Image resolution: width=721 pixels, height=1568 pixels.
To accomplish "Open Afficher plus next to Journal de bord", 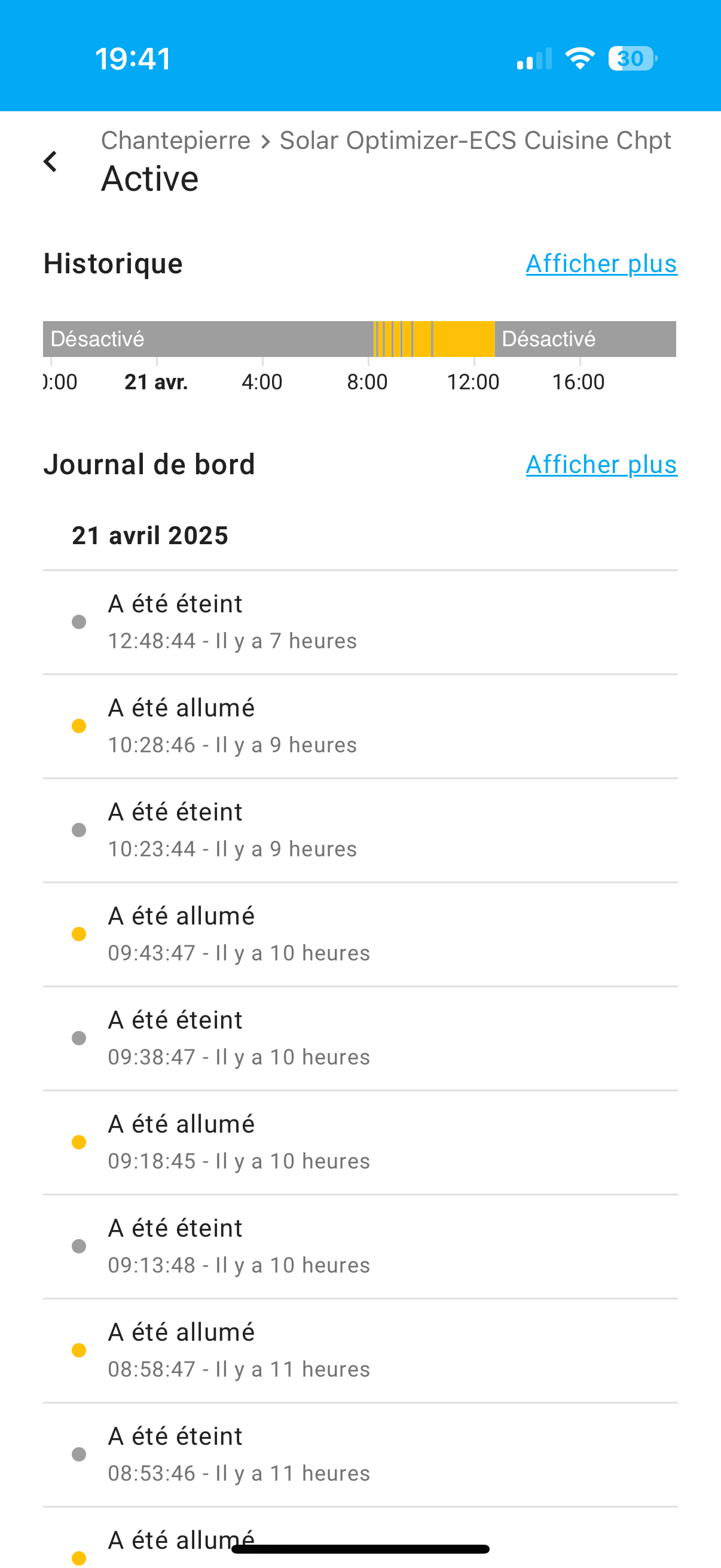I will pos(601,465).
